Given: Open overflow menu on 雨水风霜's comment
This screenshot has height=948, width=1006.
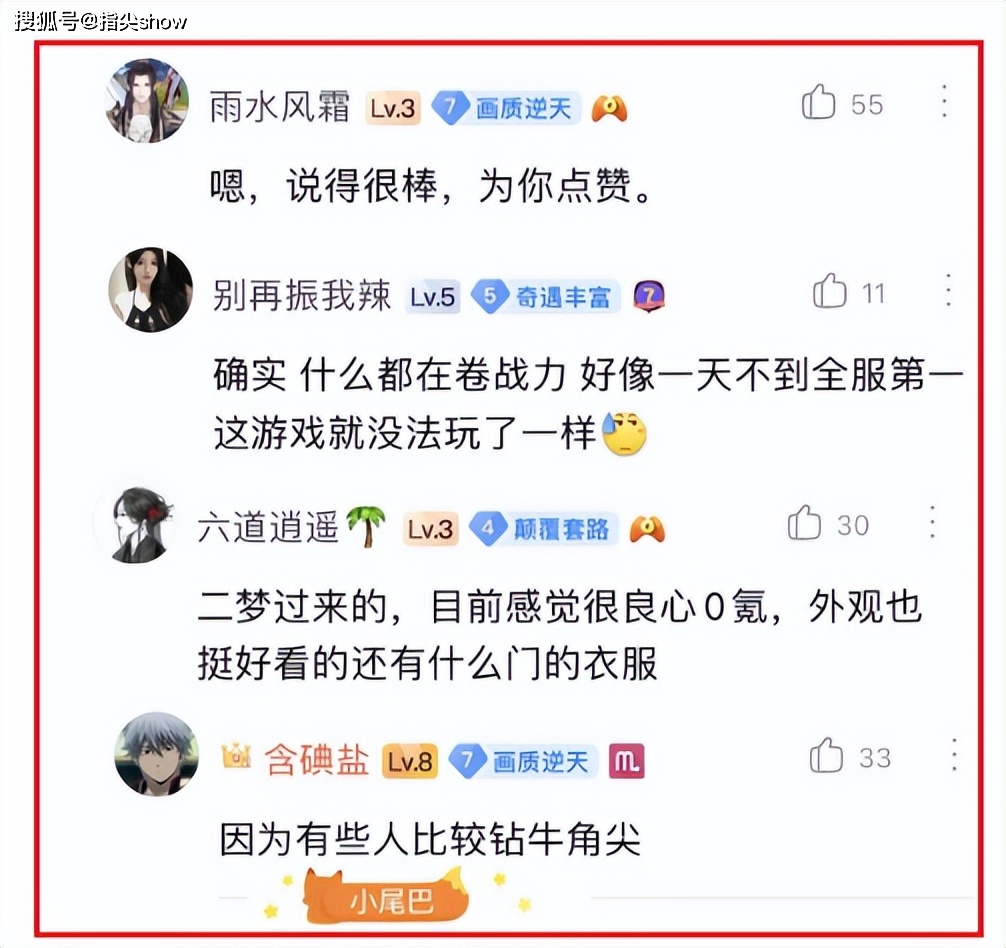Looking at the screenshot, I should (944, 102).
